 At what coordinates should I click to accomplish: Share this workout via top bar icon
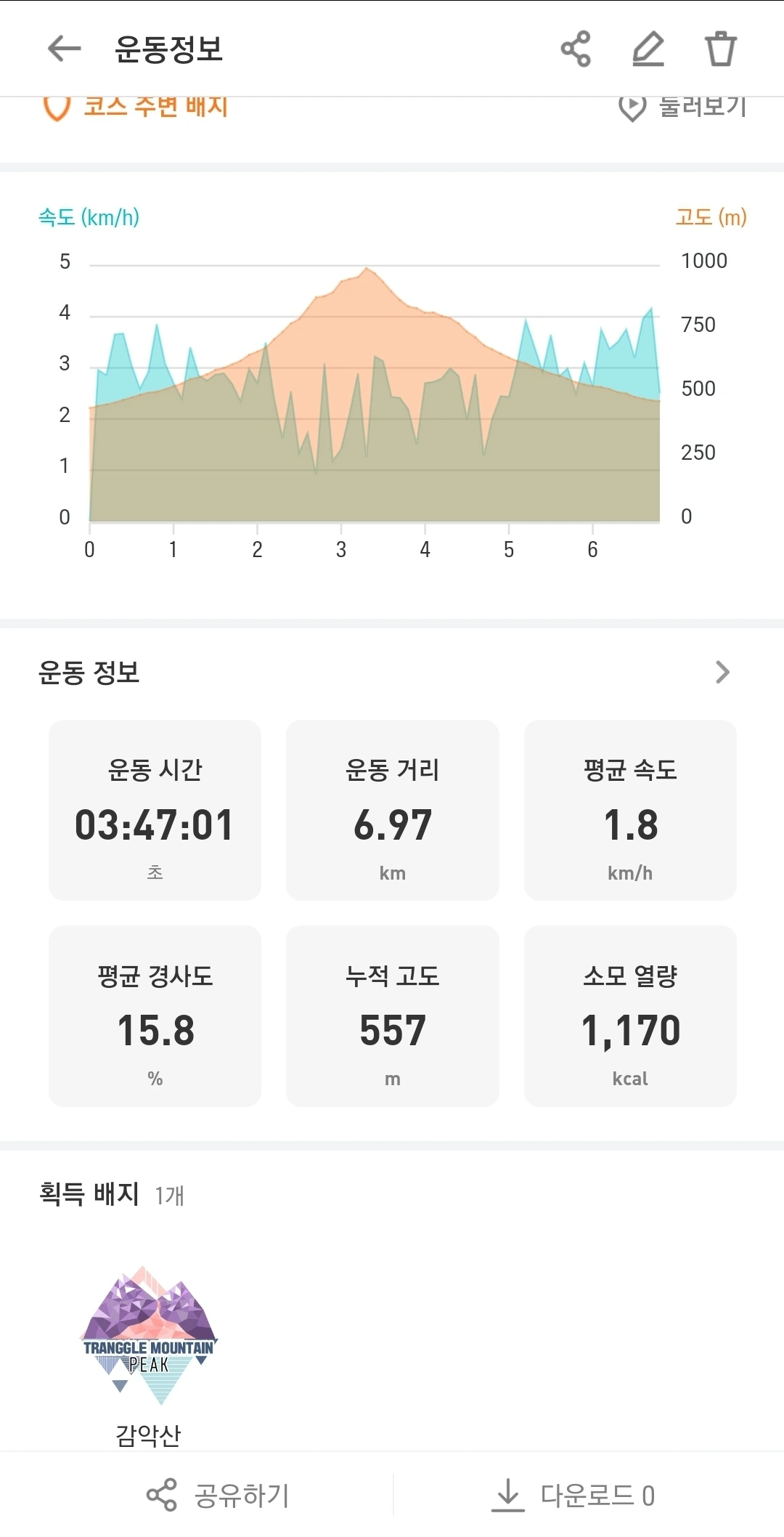tap(576, 49)
